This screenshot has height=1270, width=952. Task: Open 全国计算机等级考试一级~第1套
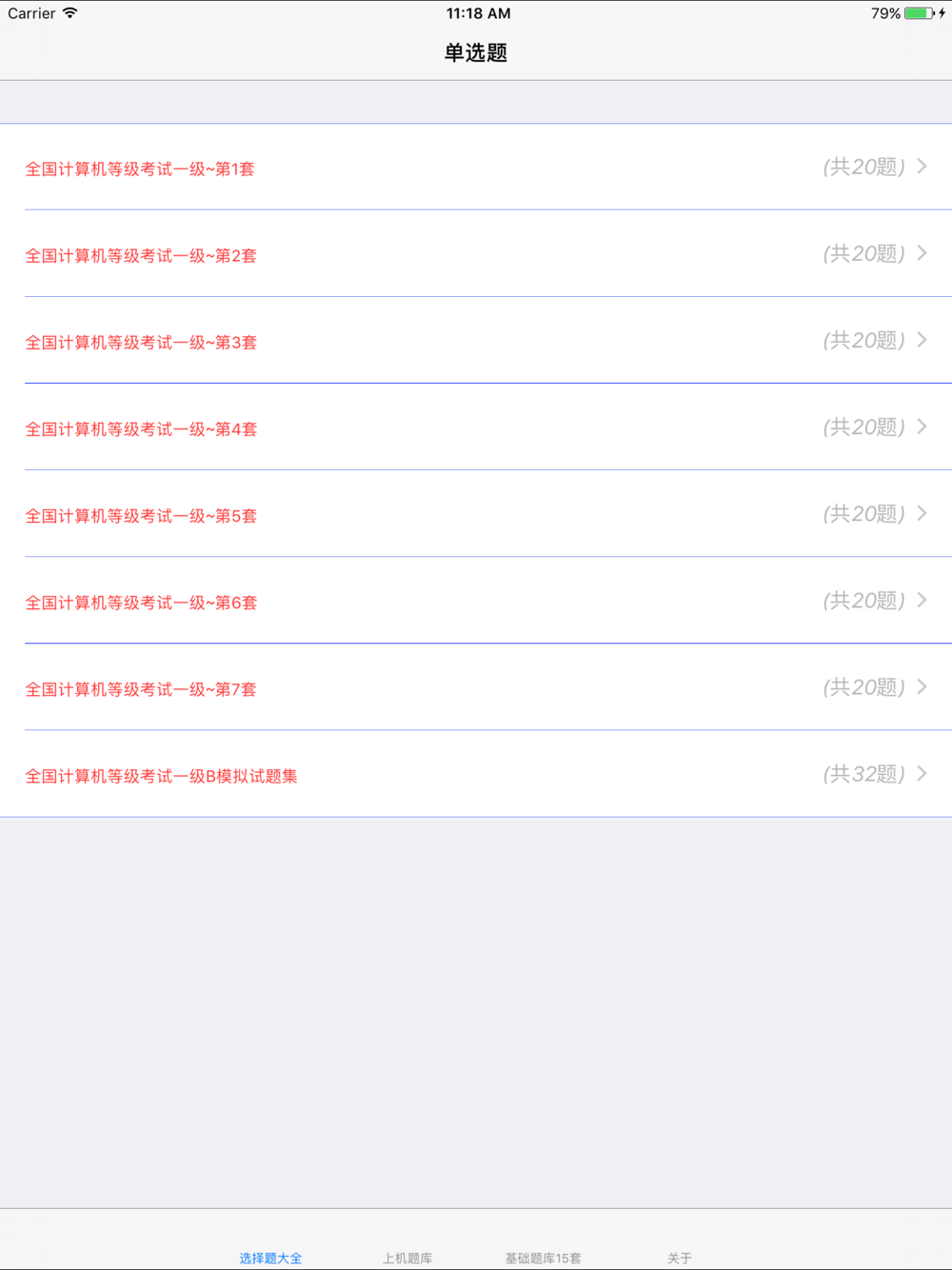(x=476, y=168)
